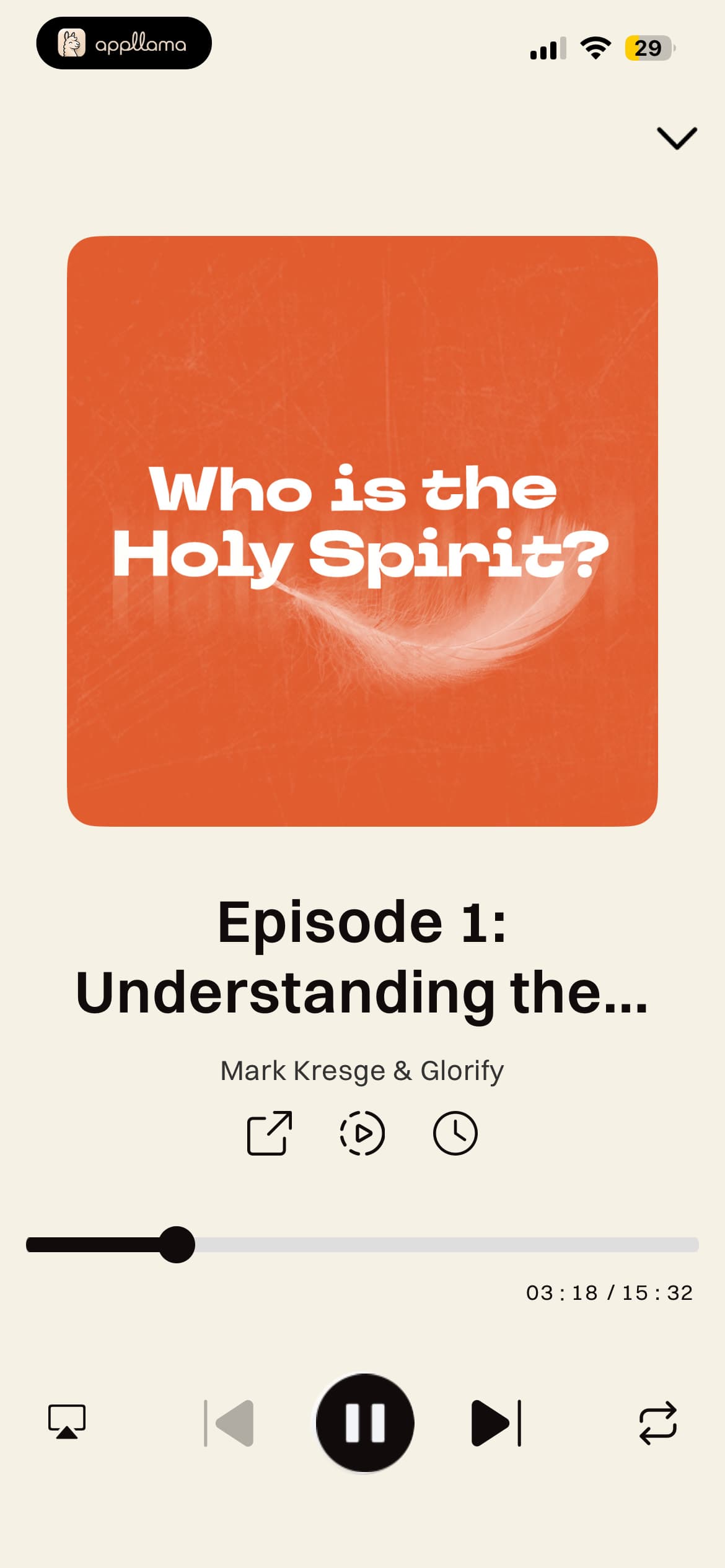Set a sleep timer with the clock icon
Image resolution: width=725 pixels, height=1568 pixels.
455,1133
